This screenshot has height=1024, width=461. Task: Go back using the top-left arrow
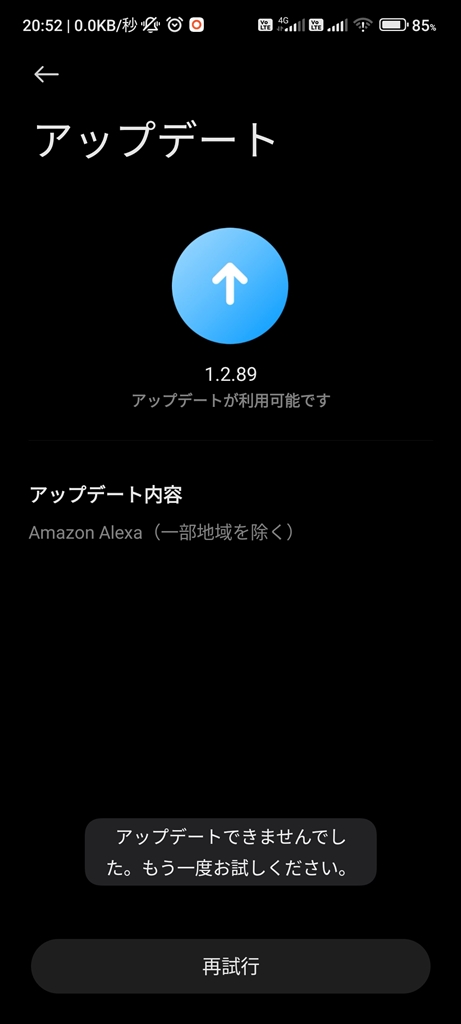point(46,74)
